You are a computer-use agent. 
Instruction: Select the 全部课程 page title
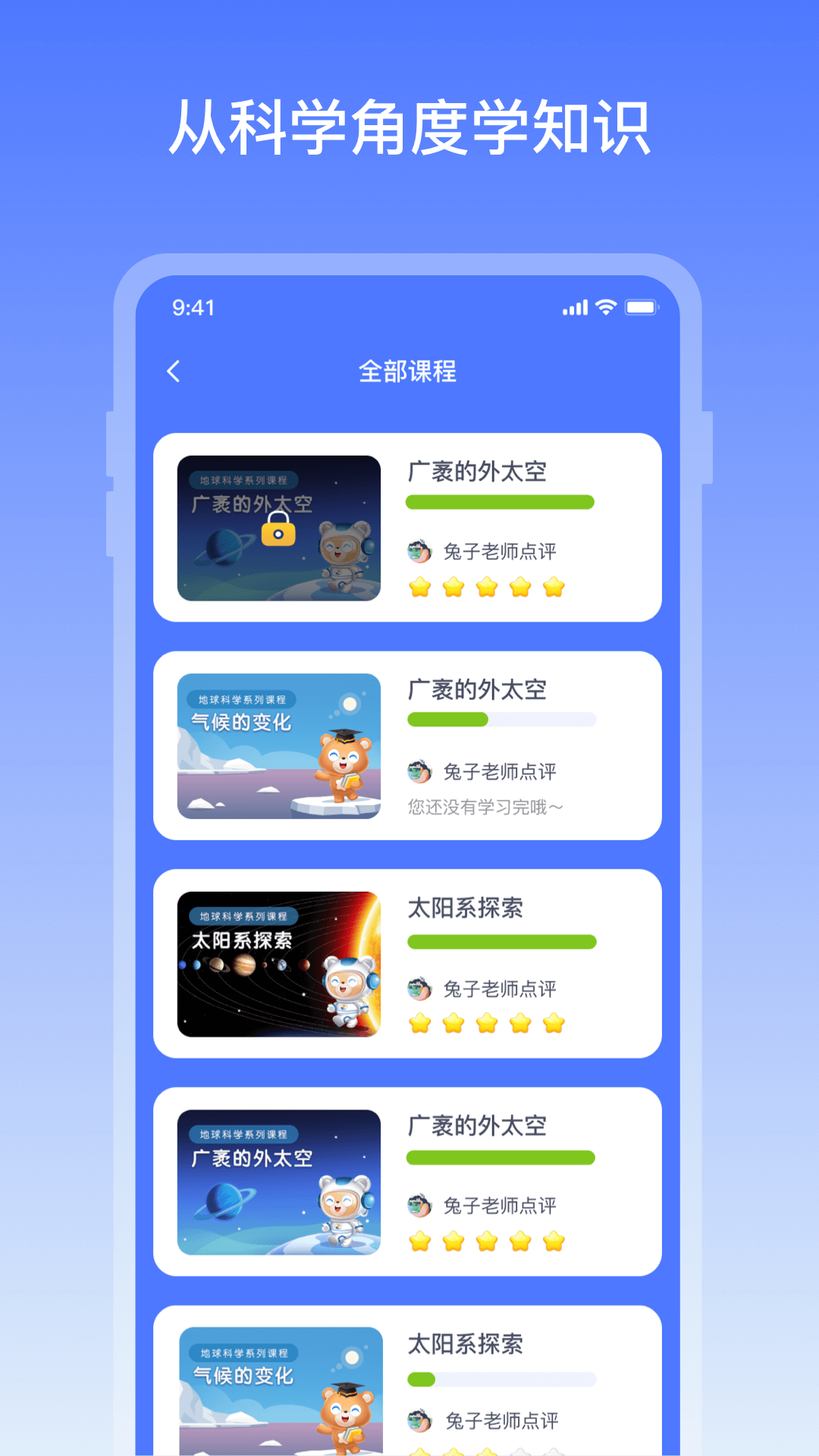407,372
